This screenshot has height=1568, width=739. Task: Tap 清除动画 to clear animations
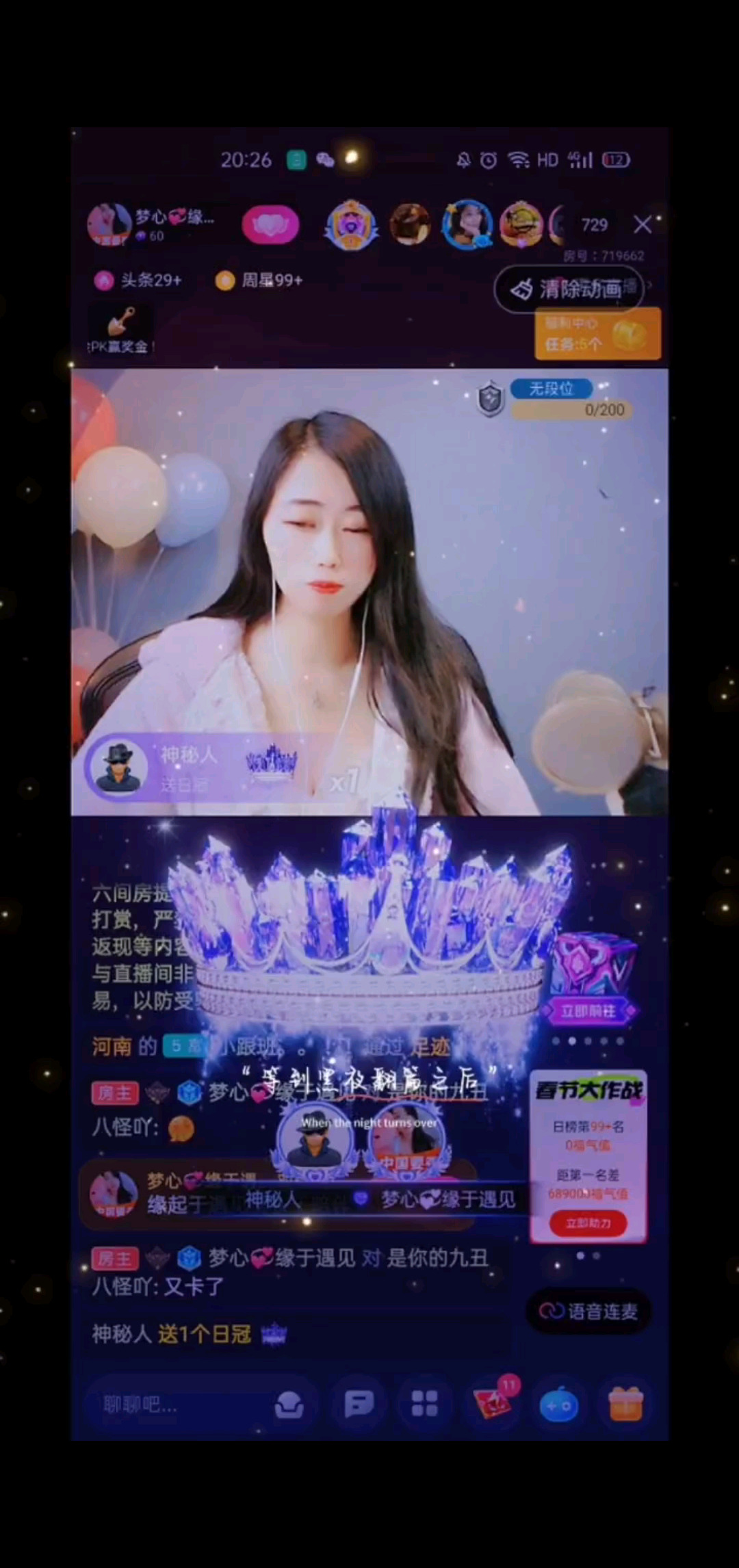click(x=569, y=289)
